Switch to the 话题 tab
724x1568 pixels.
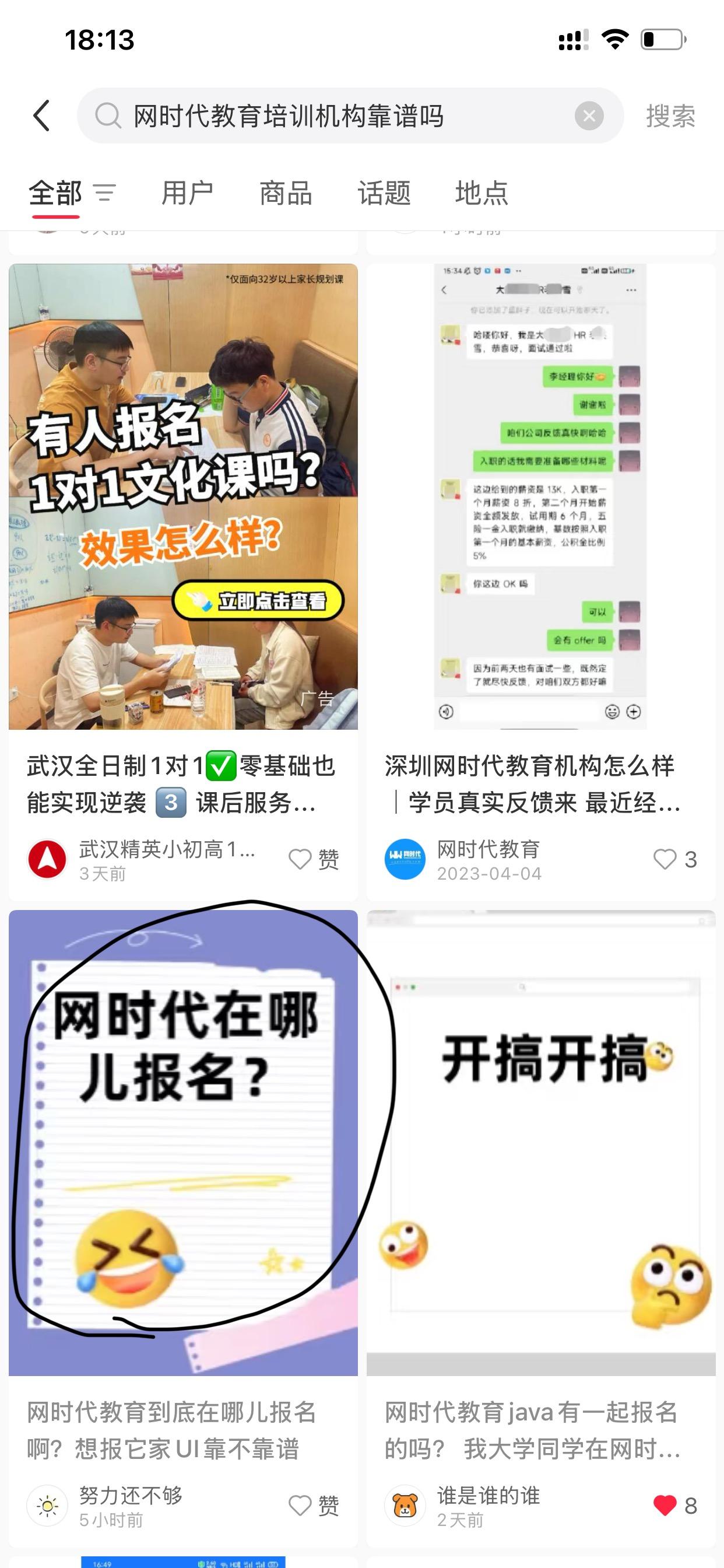(x=384, y=193)
